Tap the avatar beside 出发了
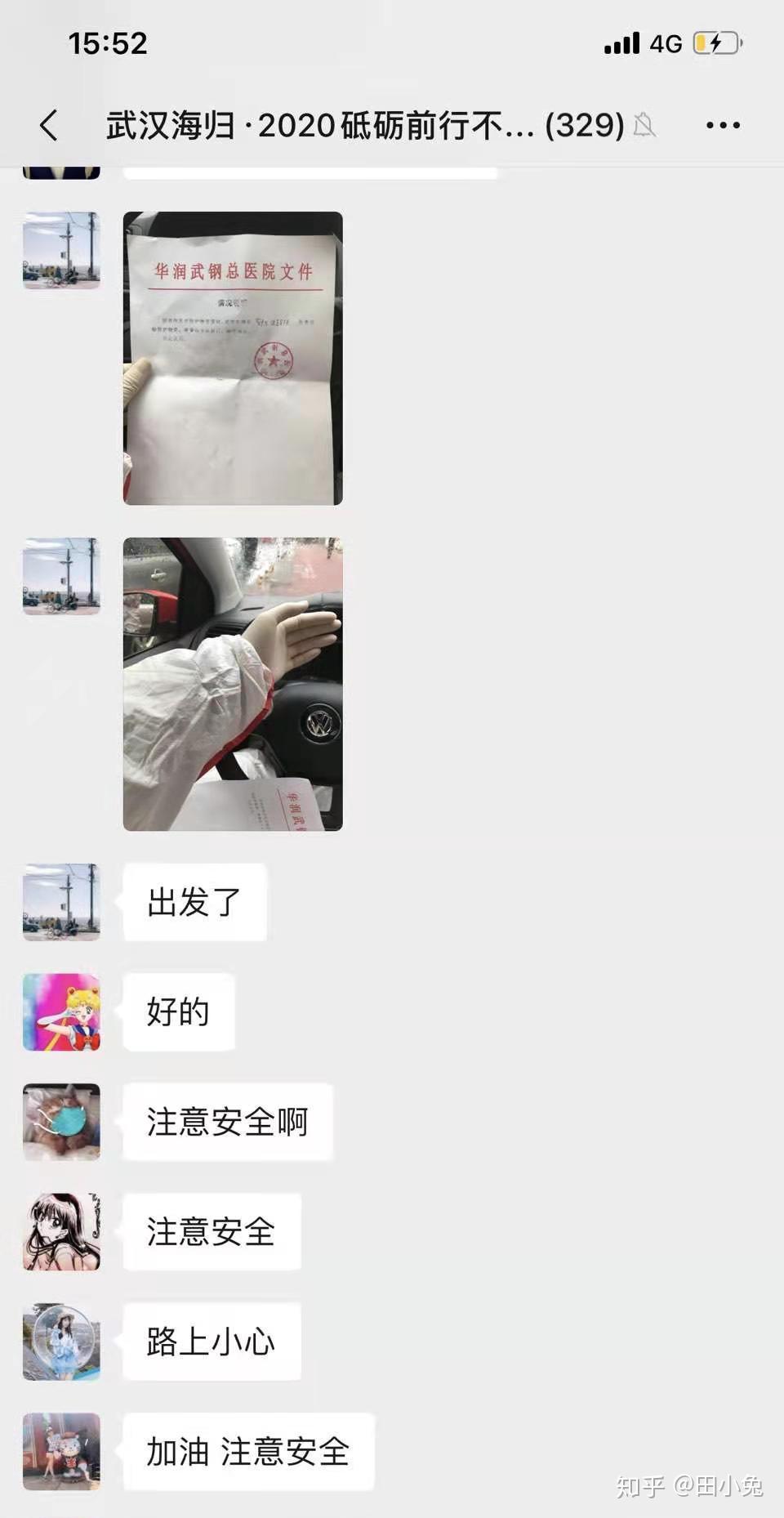This screenshot has height=1518, width=784. (61, 902)
